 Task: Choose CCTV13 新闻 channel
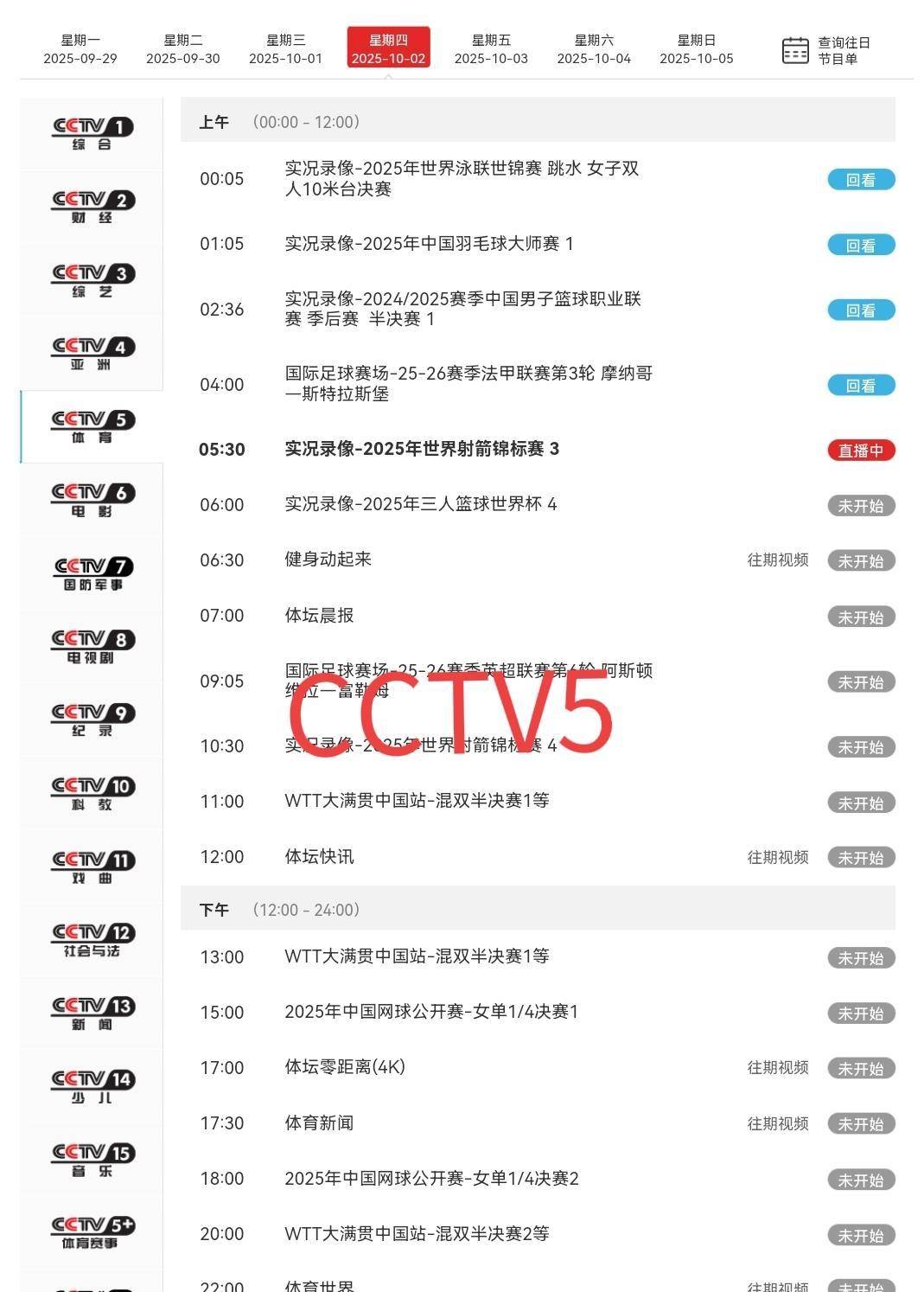(x=92, y=1013)
